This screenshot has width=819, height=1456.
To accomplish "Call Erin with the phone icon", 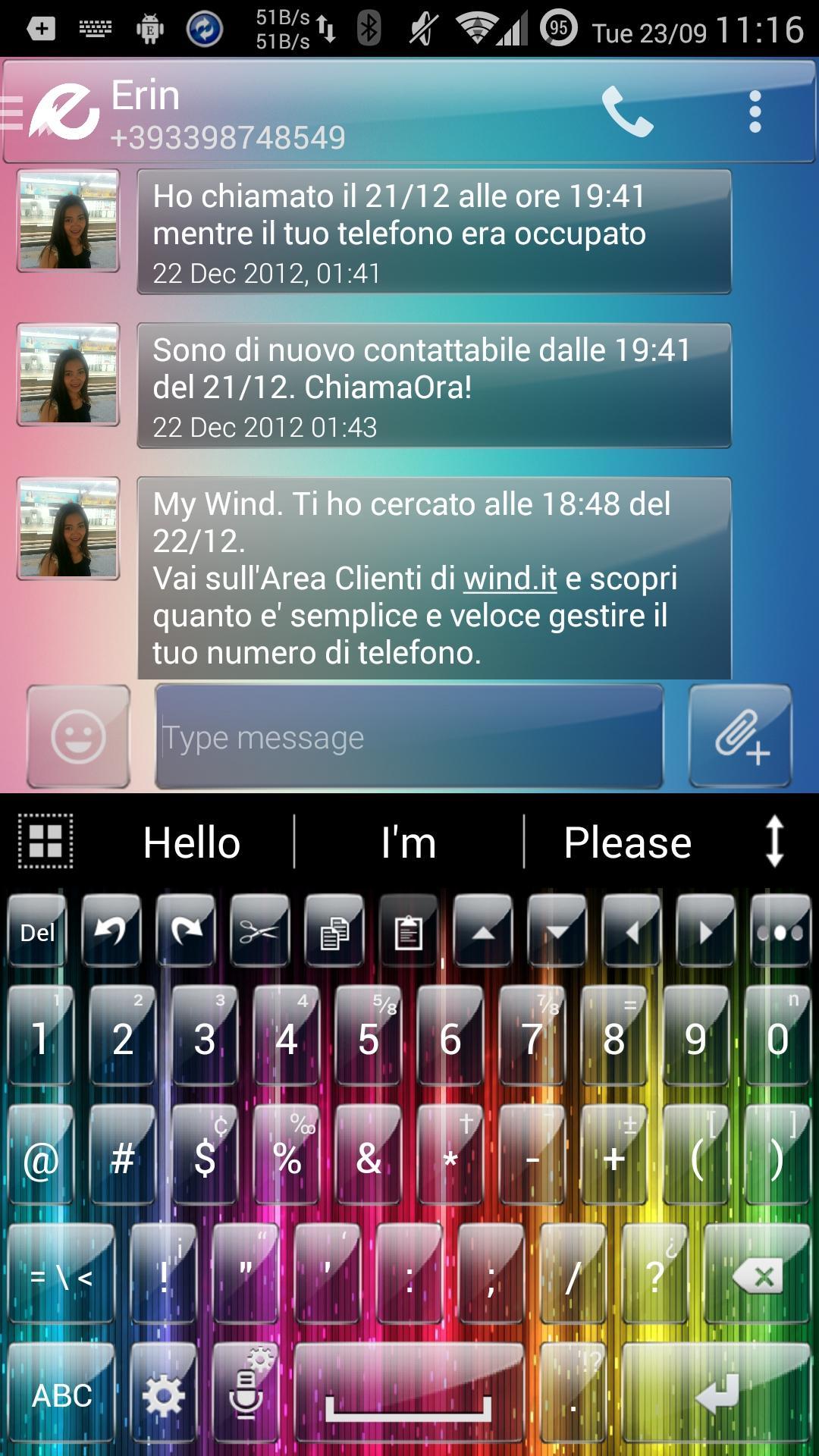I will (627, 113).
